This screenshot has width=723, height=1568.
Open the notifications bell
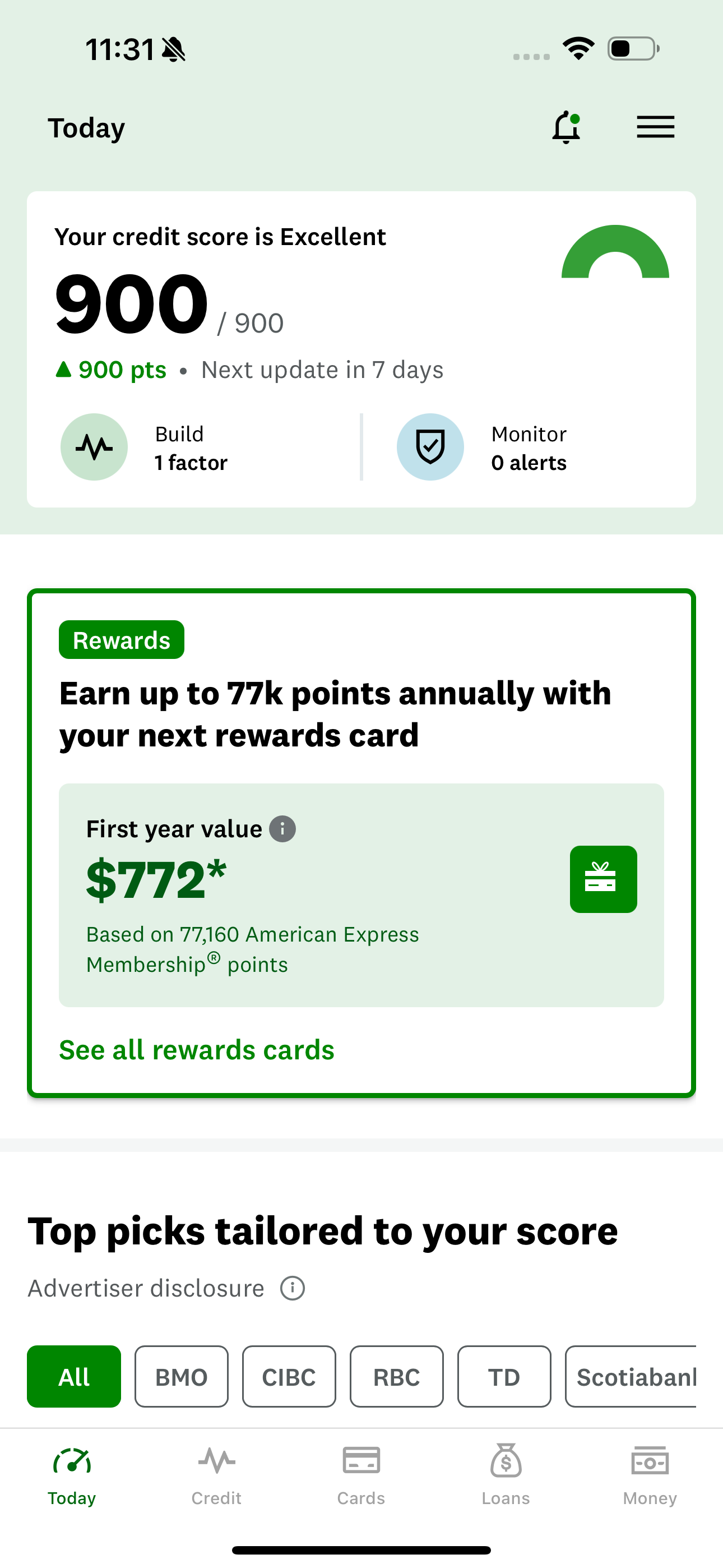coord(566,127)
